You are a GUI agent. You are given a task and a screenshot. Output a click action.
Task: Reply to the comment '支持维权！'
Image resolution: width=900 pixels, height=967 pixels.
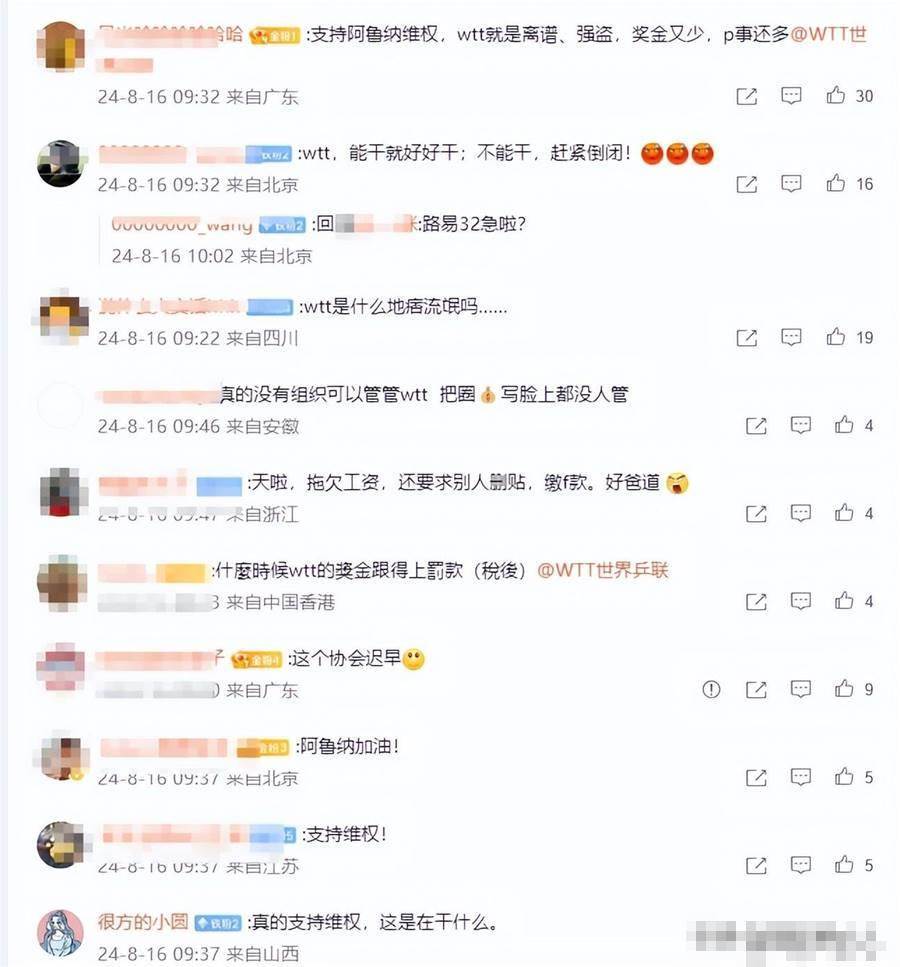coord(801,865)
